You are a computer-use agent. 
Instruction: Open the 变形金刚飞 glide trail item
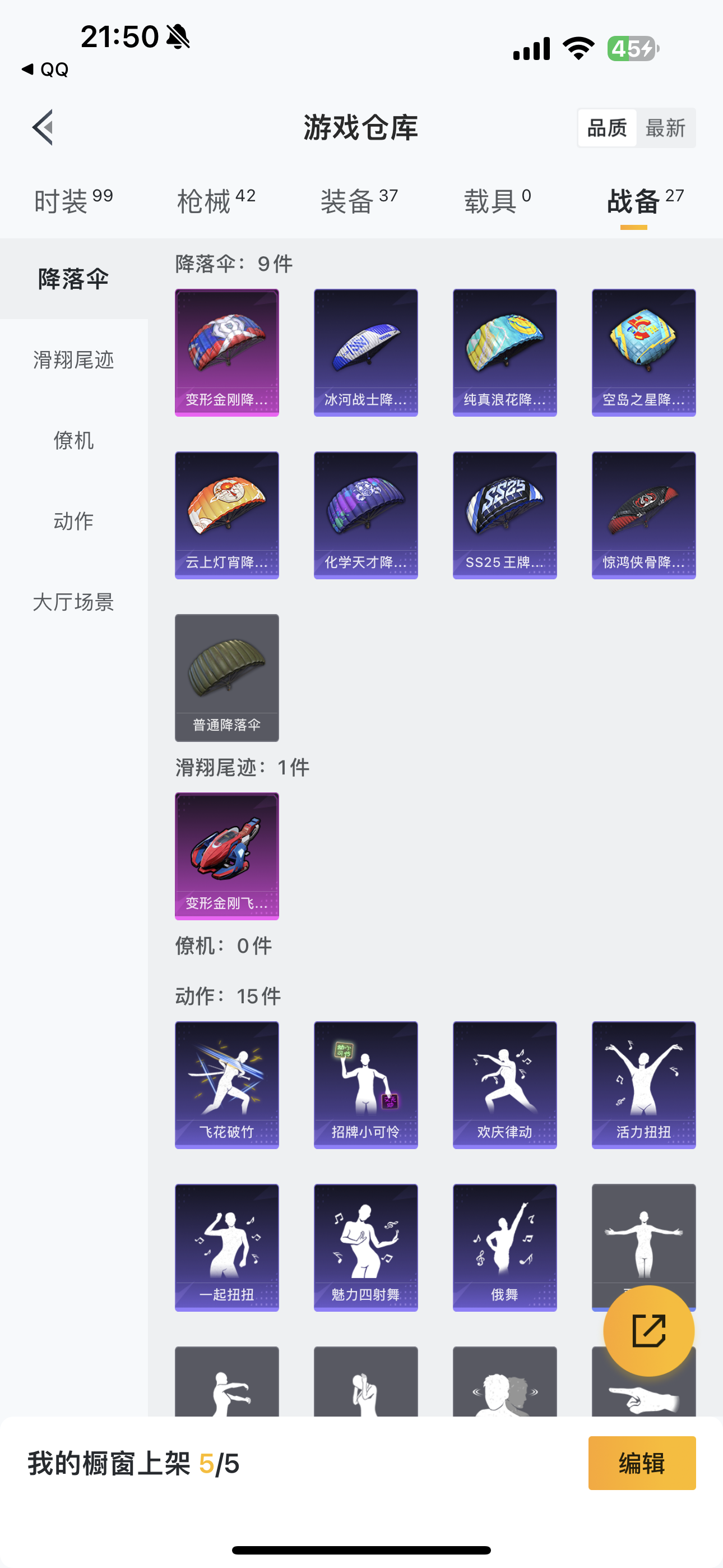coord(227,856)
